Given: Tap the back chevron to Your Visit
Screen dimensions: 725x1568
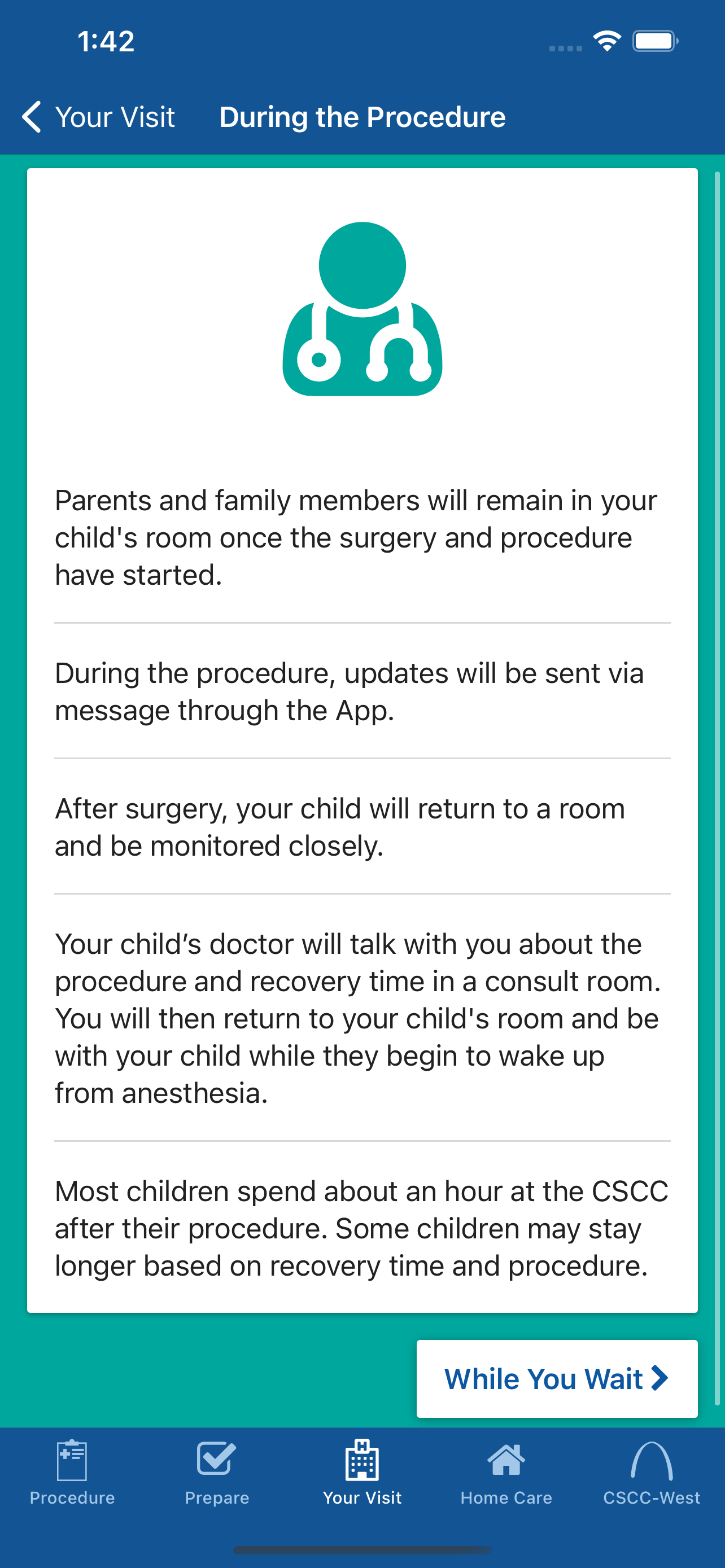Looking at the screenshot, I should 30,116.
